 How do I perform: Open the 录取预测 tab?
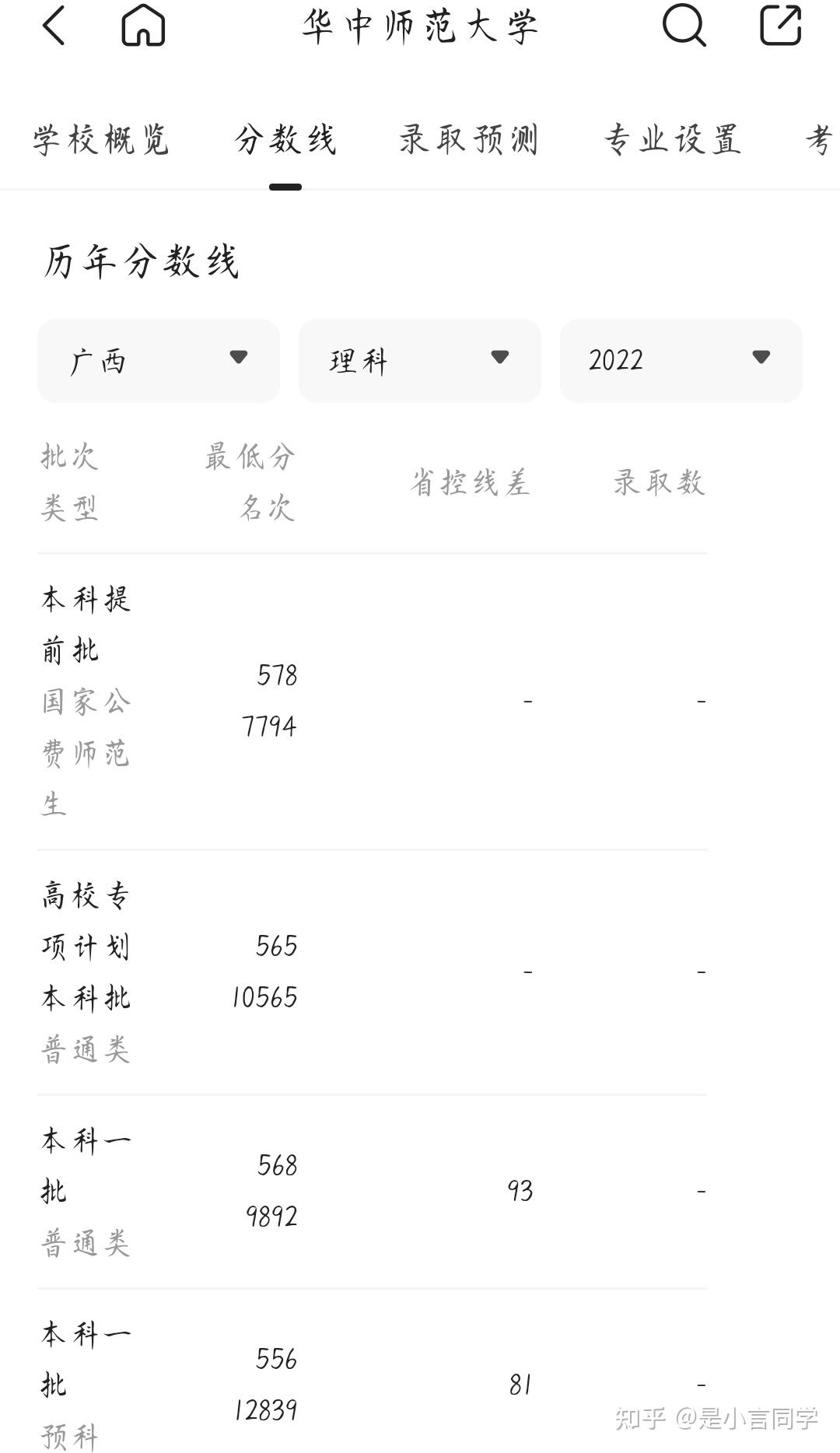tap(469, 141)
